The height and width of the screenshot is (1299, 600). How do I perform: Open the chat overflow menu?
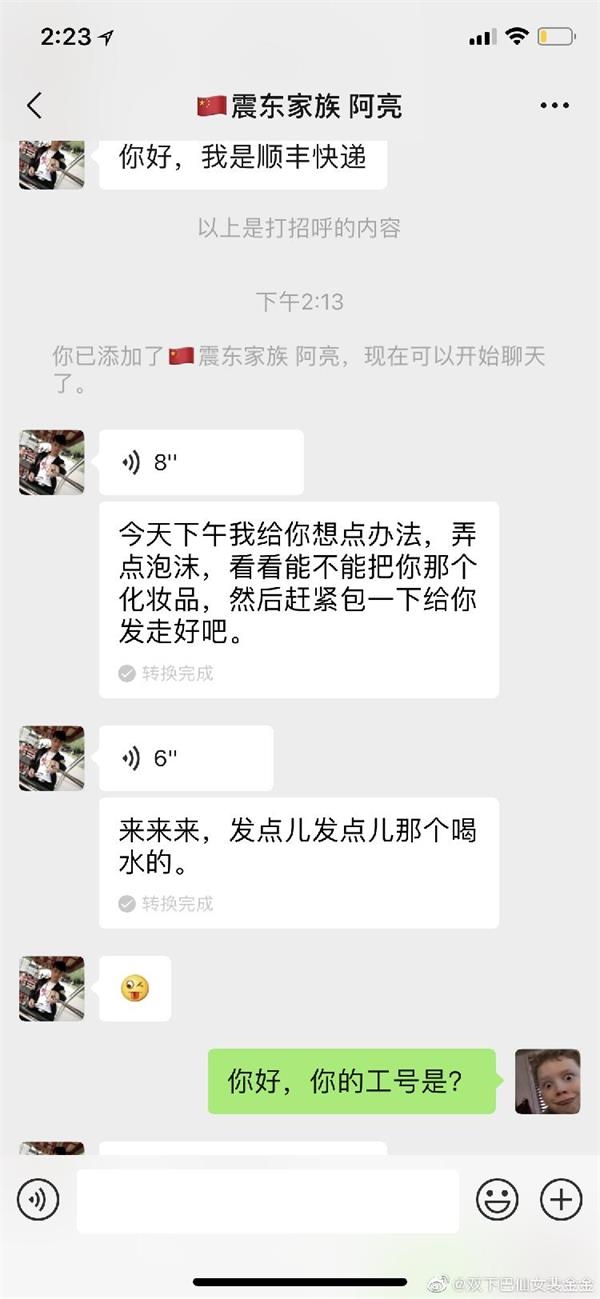[x=554, y=106]
